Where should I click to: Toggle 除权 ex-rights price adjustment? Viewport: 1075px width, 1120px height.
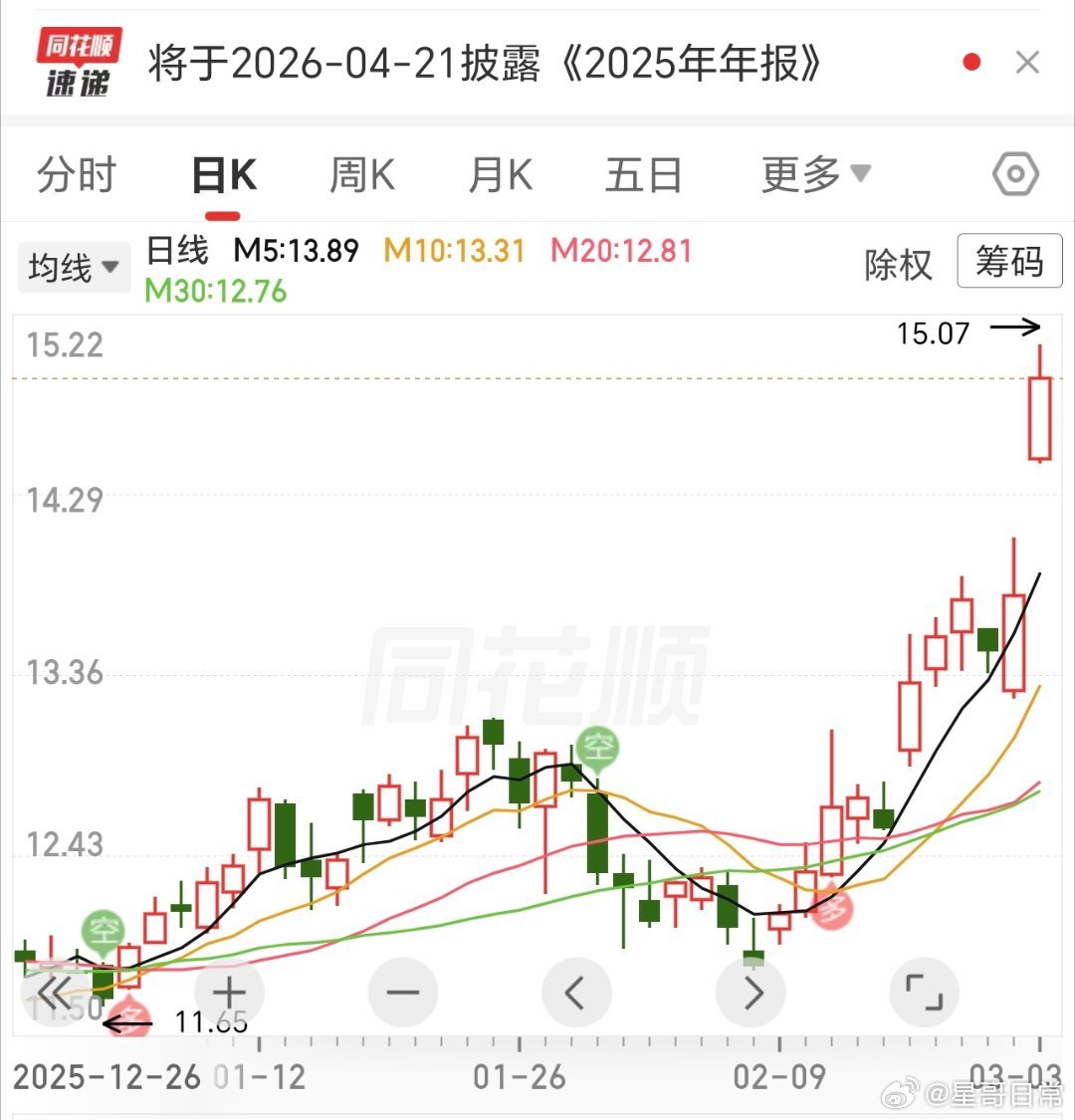click(x=899, y=264)
